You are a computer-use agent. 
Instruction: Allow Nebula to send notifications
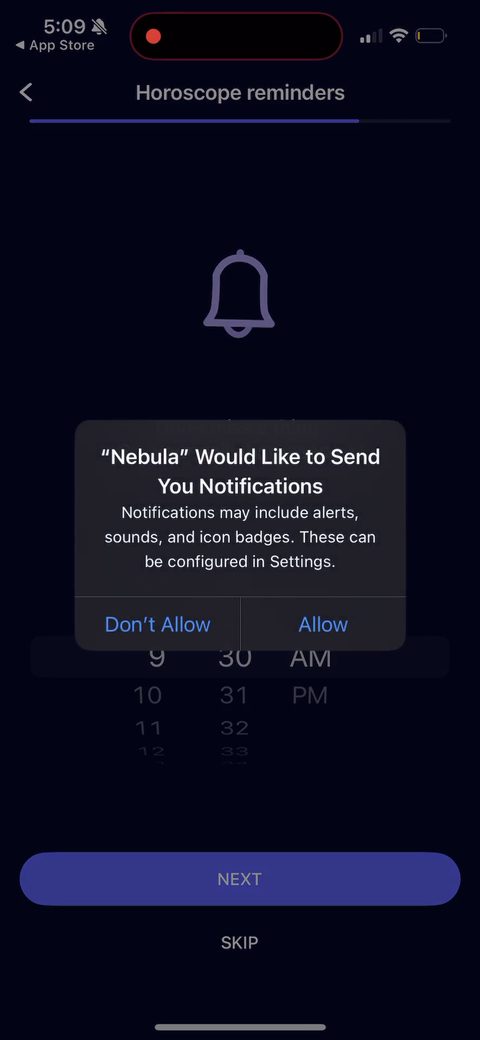point(323,624)
